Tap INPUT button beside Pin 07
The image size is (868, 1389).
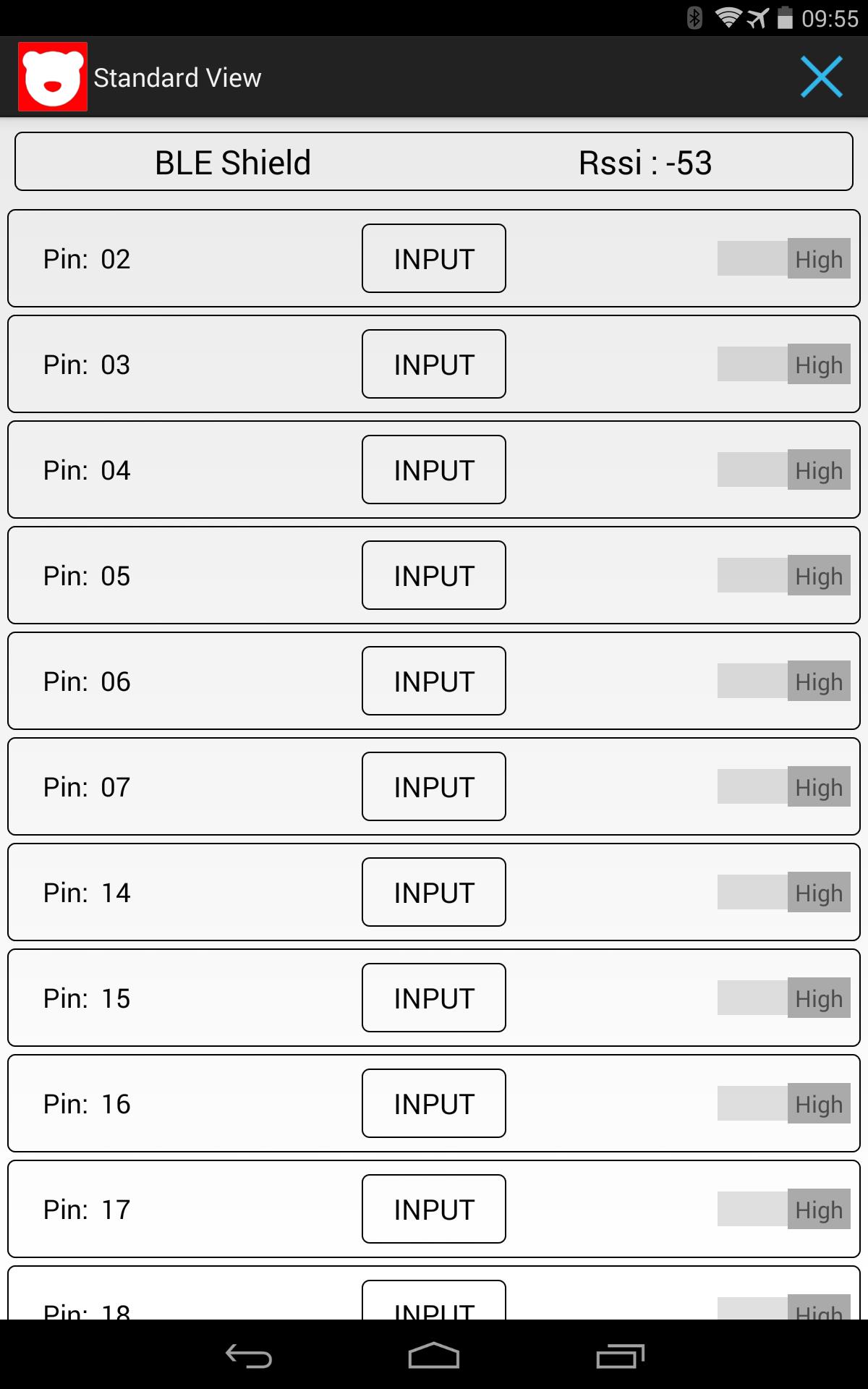(x=433, y=786)
